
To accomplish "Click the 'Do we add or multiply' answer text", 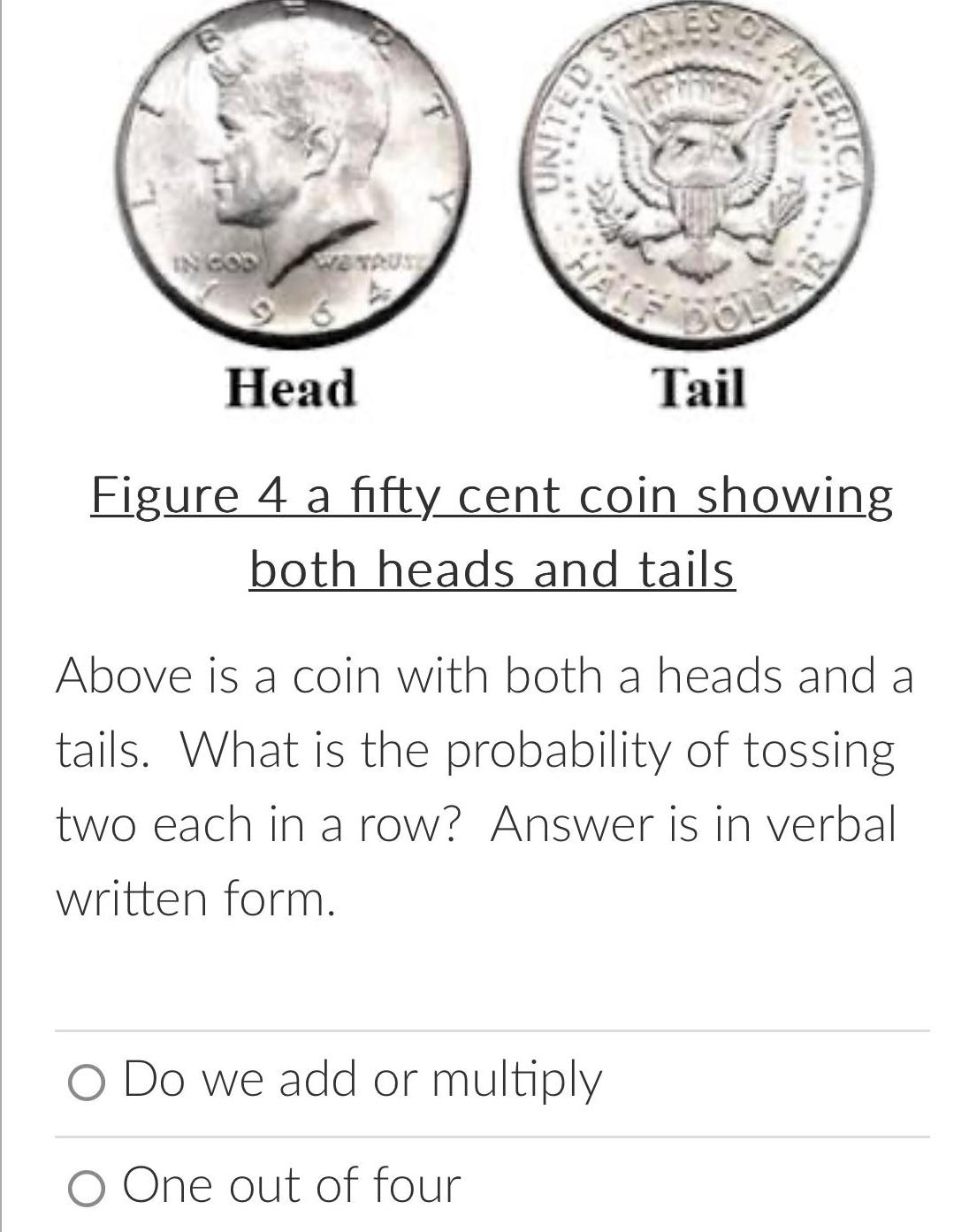I will tap(362, 1078).
